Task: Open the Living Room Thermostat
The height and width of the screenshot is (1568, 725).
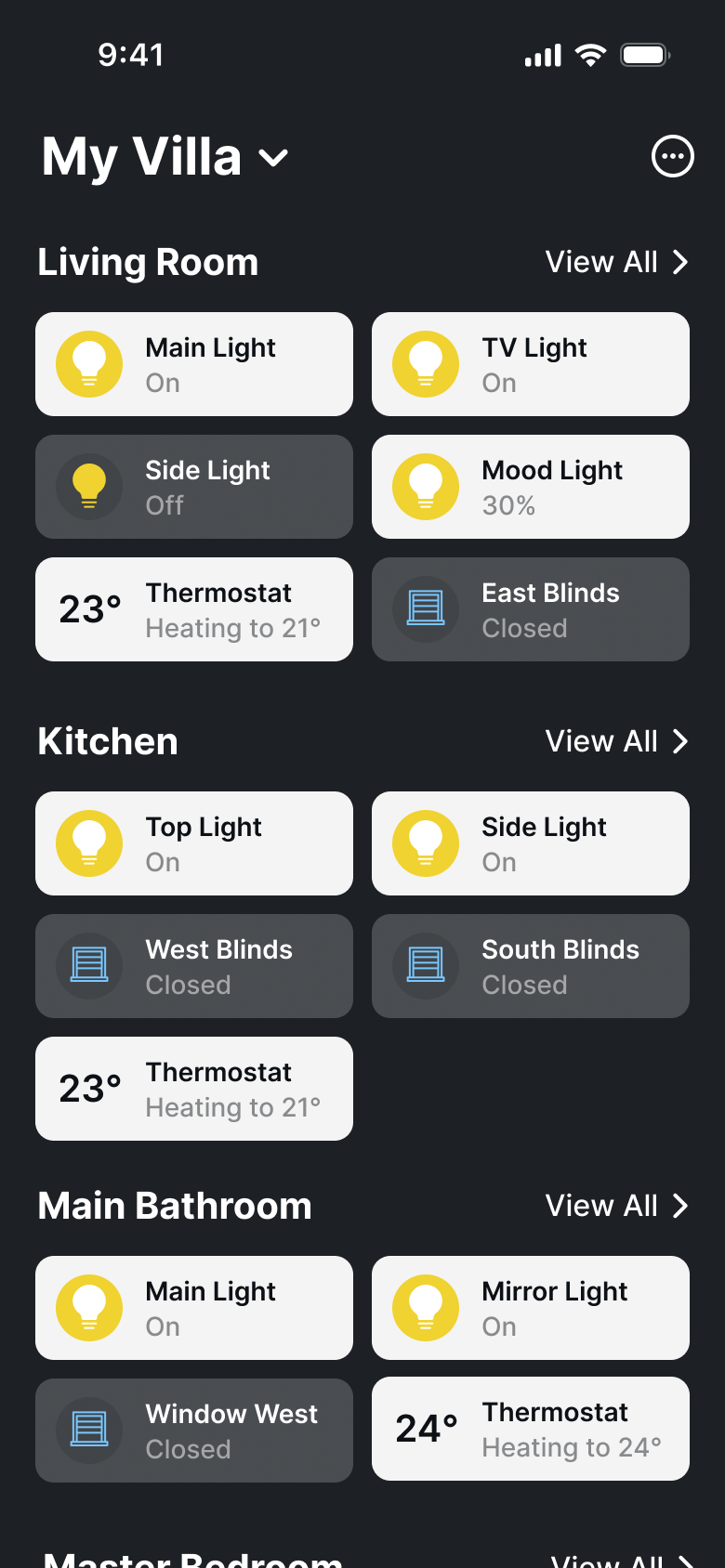Action: [194, 609]
